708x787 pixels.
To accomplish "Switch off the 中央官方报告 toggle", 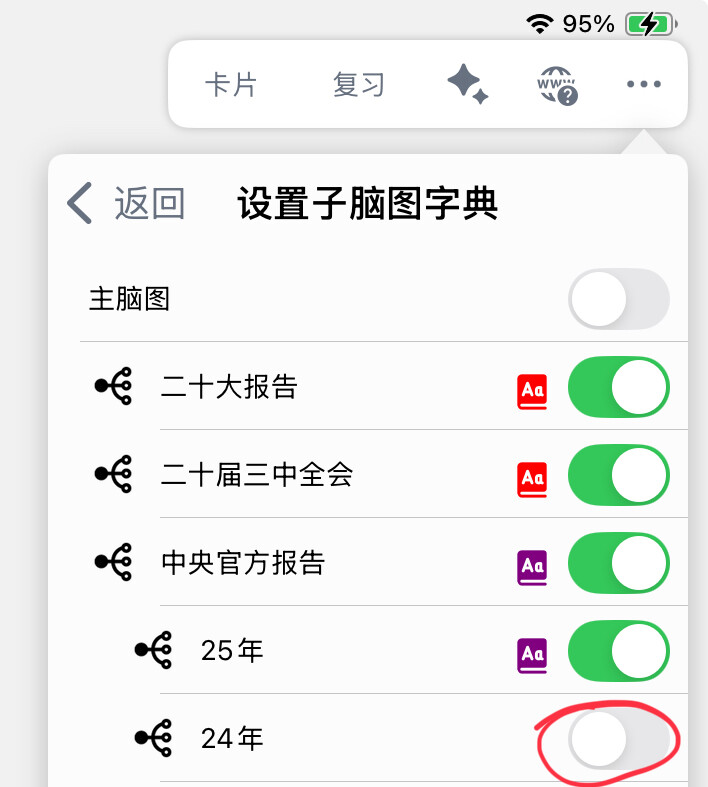I will pyautogui.click(x=618, y=563).
